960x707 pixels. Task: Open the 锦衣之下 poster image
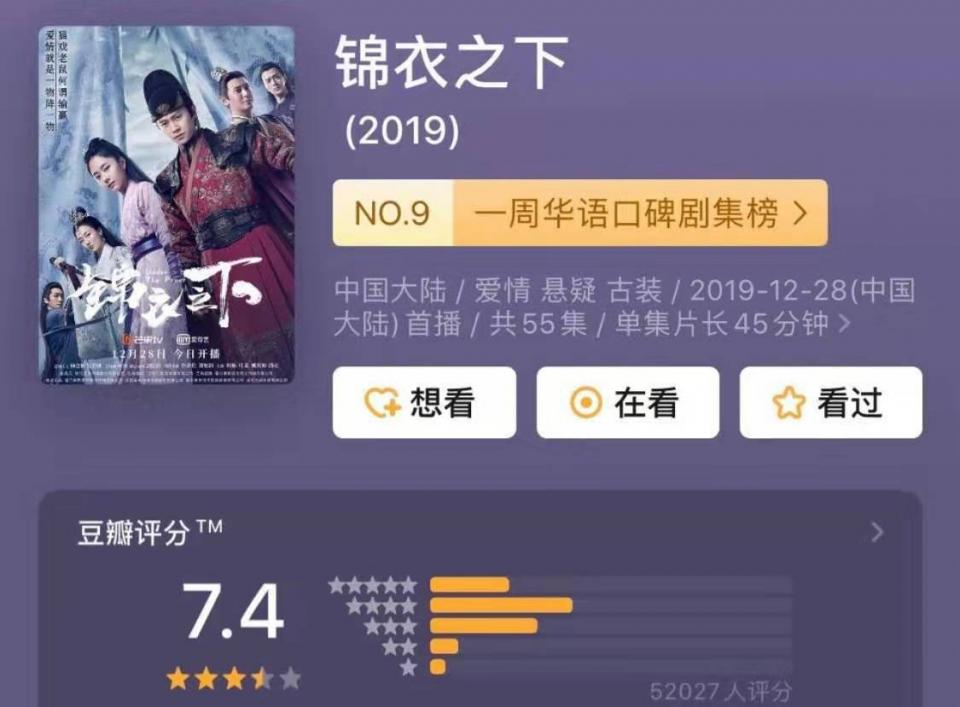coord(167,206)
